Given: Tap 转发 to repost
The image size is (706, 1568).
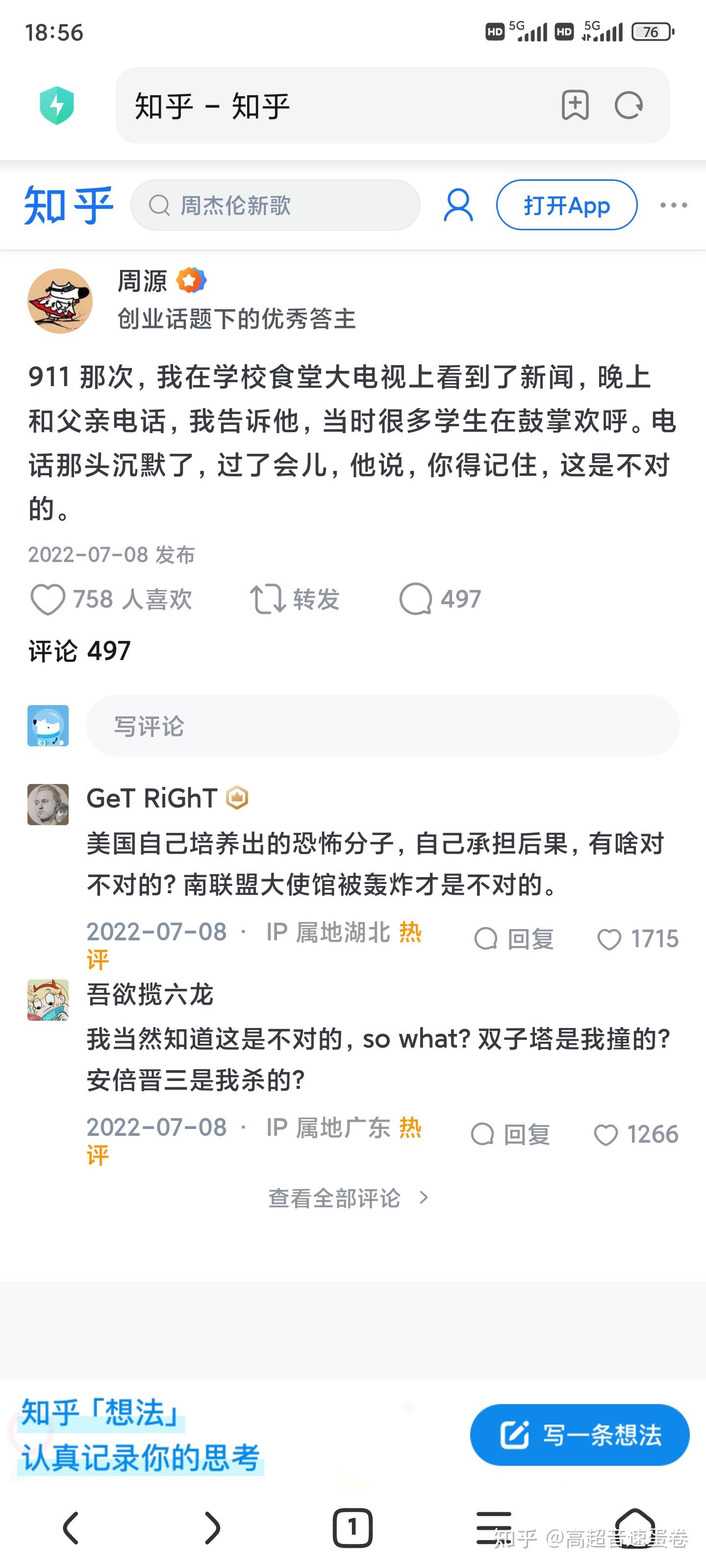Looking at the screenshot, I should pyautogui.click(x=294, y=599).
